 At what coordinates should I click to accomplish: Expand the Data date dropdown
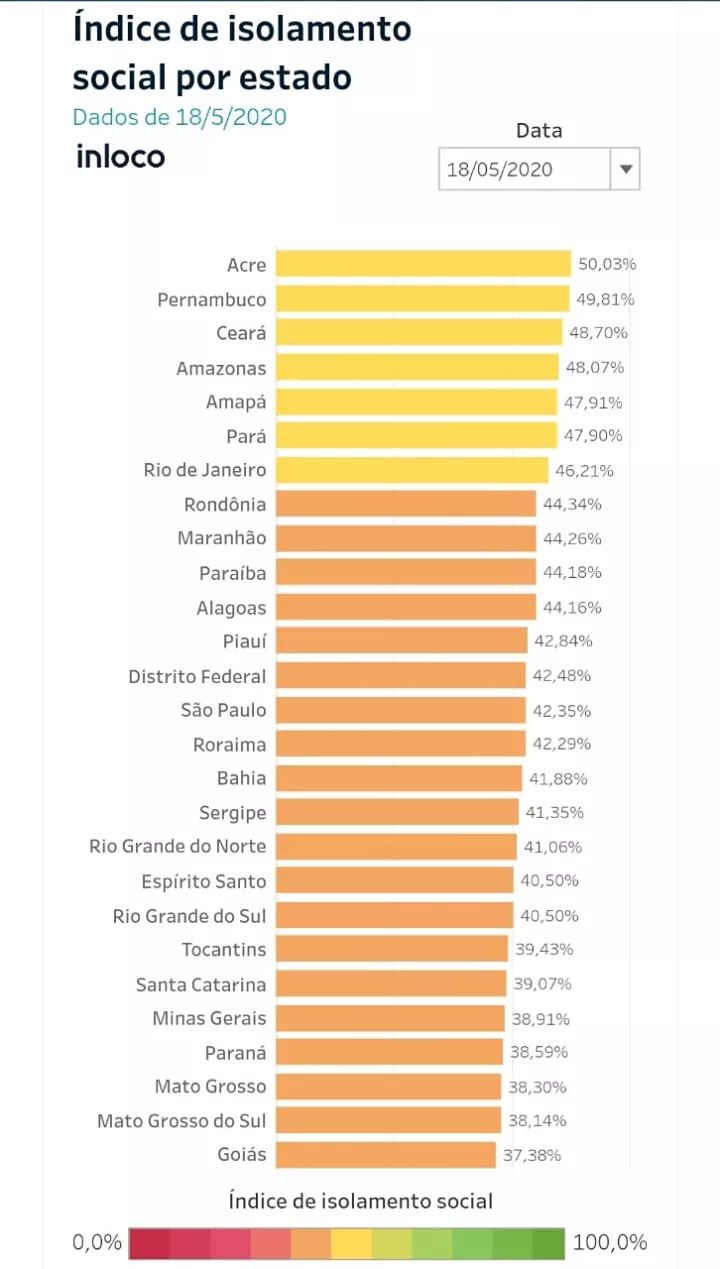point(626,169)
